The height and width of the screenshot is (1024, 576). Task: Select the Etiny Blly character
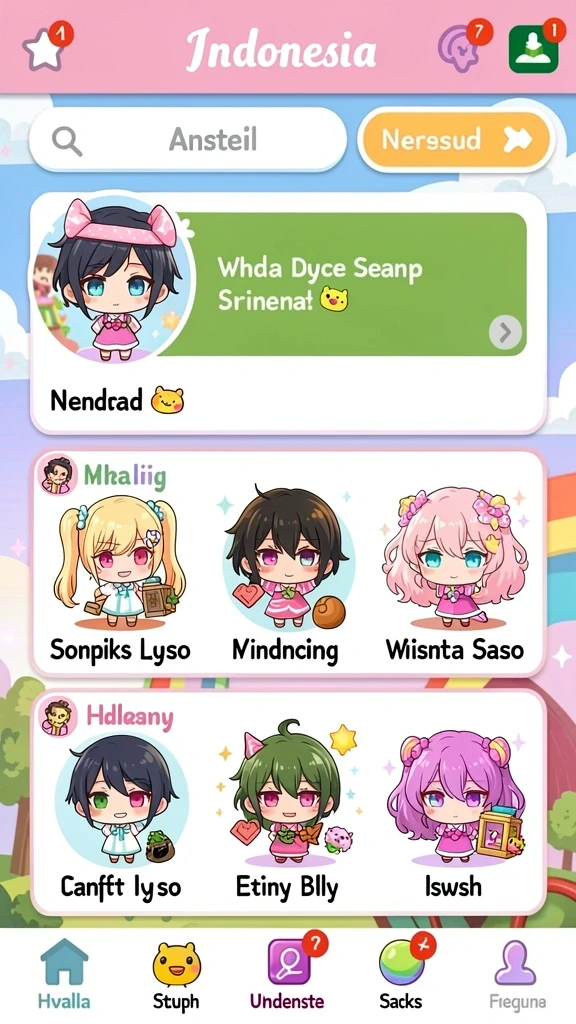click(286, 814)
